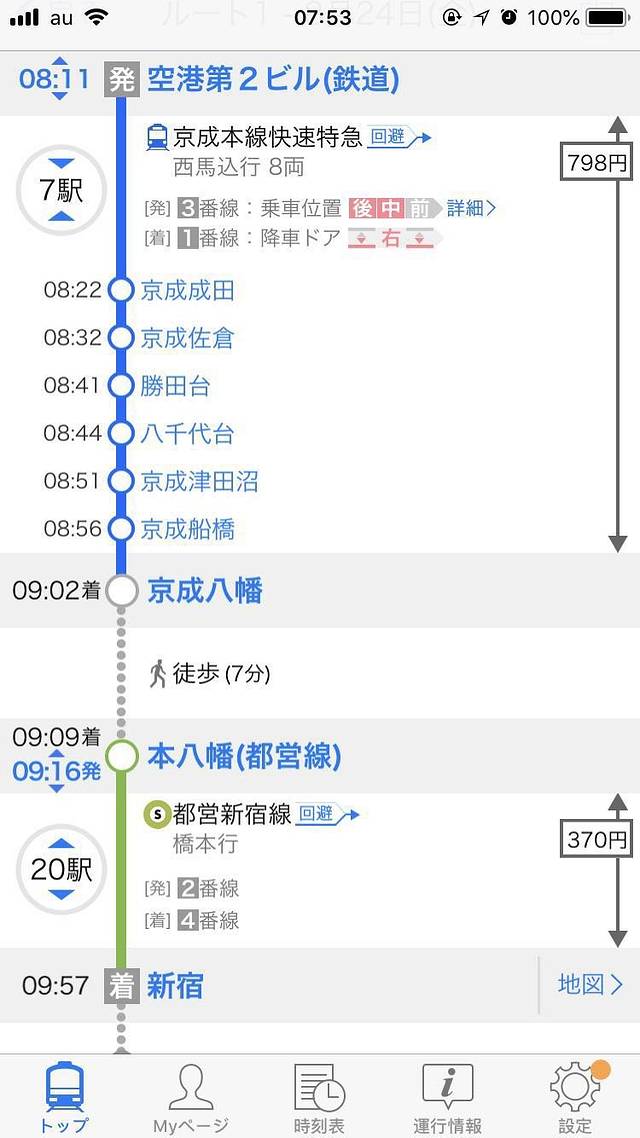Open 詳細 for boarding position
The image size is (640, 1138).
pos(471,208)
